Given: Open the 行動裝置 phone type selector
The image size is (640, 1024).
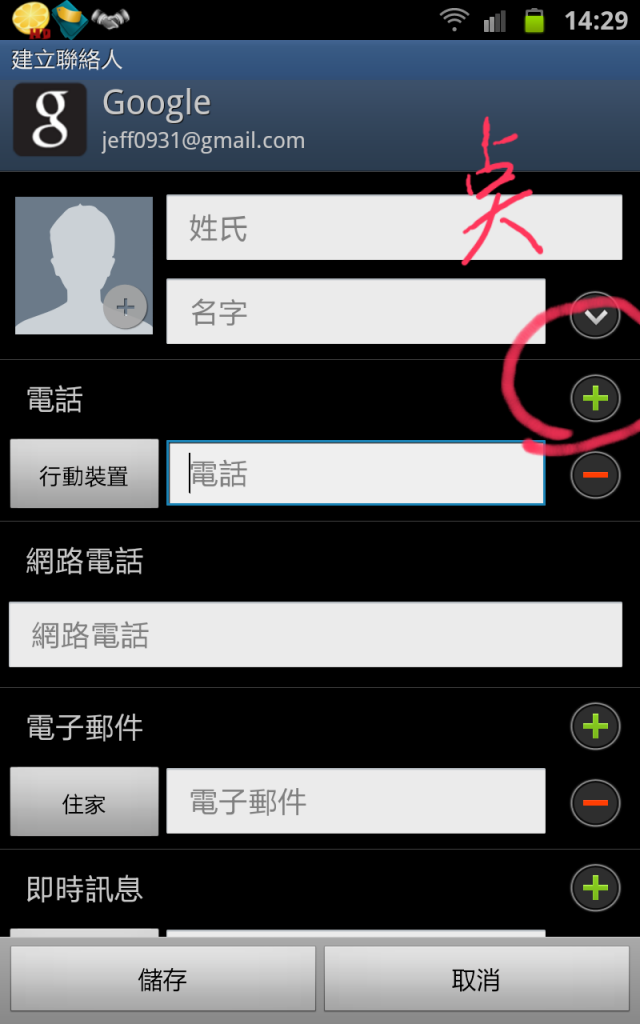Looking at the screenshot, I should click(x=84, y=474).
